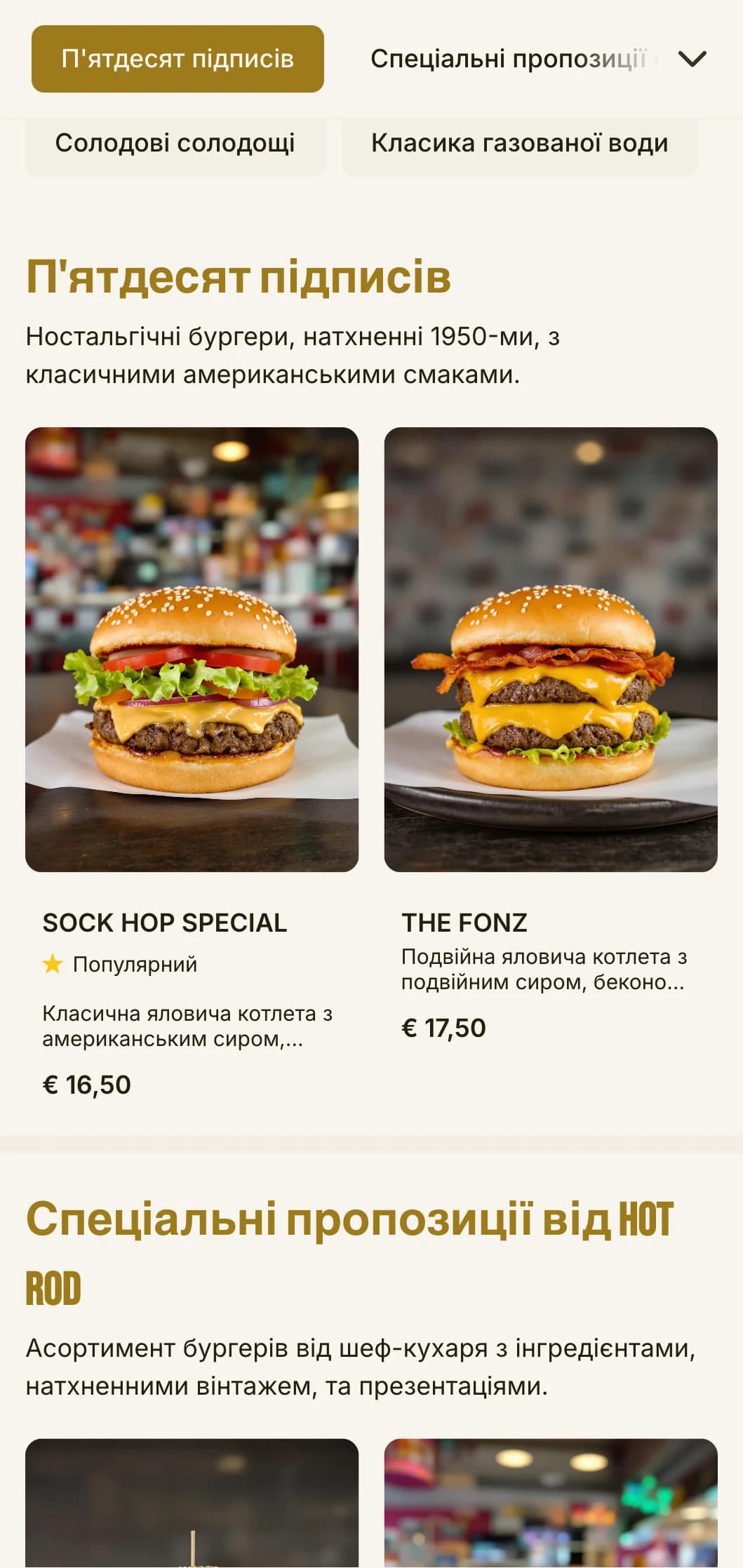Expand the category list chevron
The width and height of the screenshot is (743, 1568).
(x=692, y=59)
